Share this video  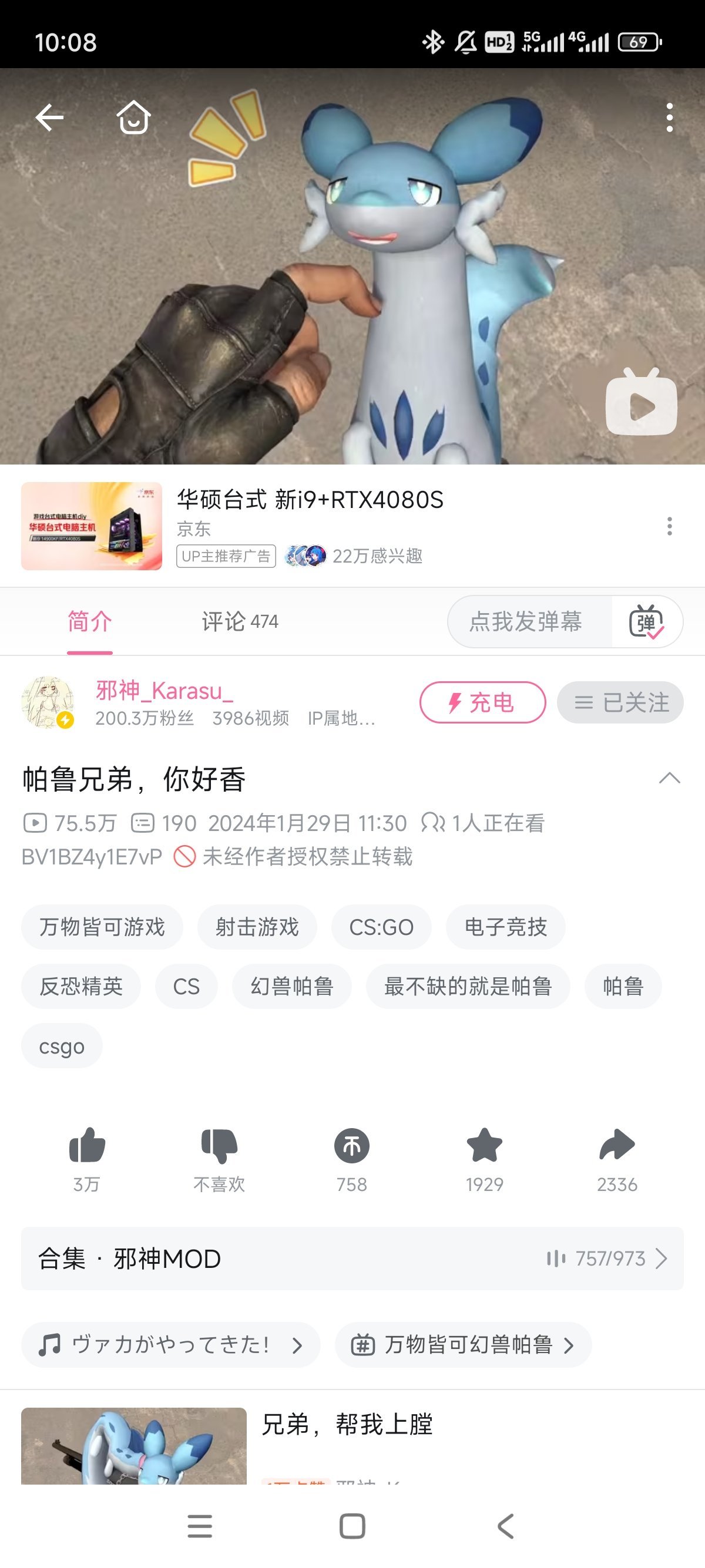617,1146
